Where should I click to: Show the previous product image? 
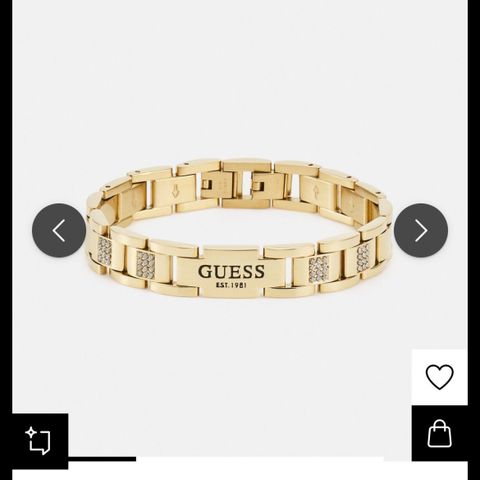59,230
